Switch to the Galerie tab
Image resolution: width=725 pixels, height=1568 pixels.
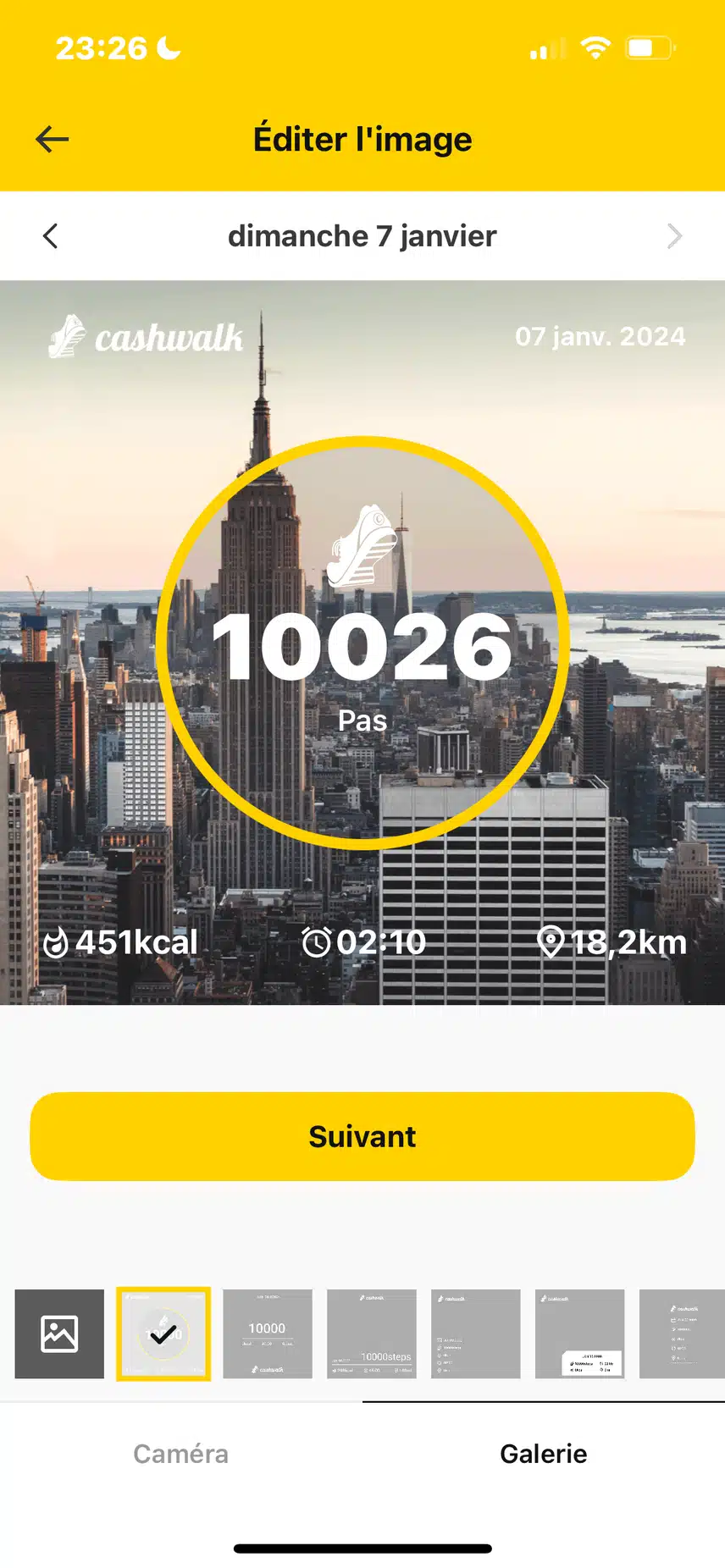point(544,1454)
